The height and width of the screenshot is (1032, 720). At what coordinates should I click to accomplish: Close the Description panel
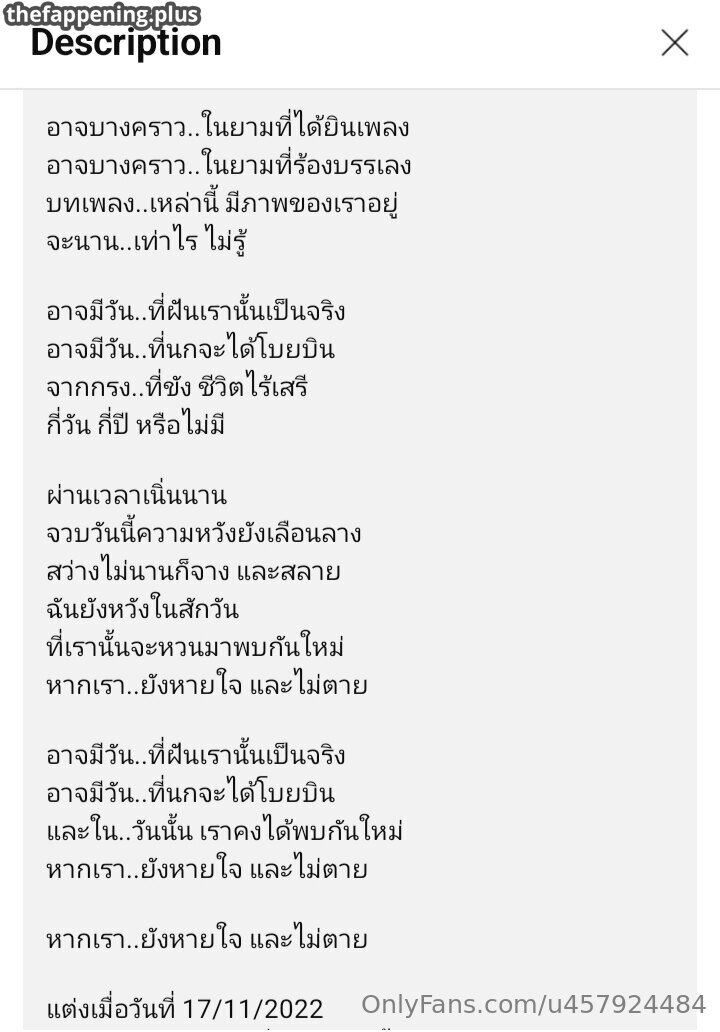[675, 43]
